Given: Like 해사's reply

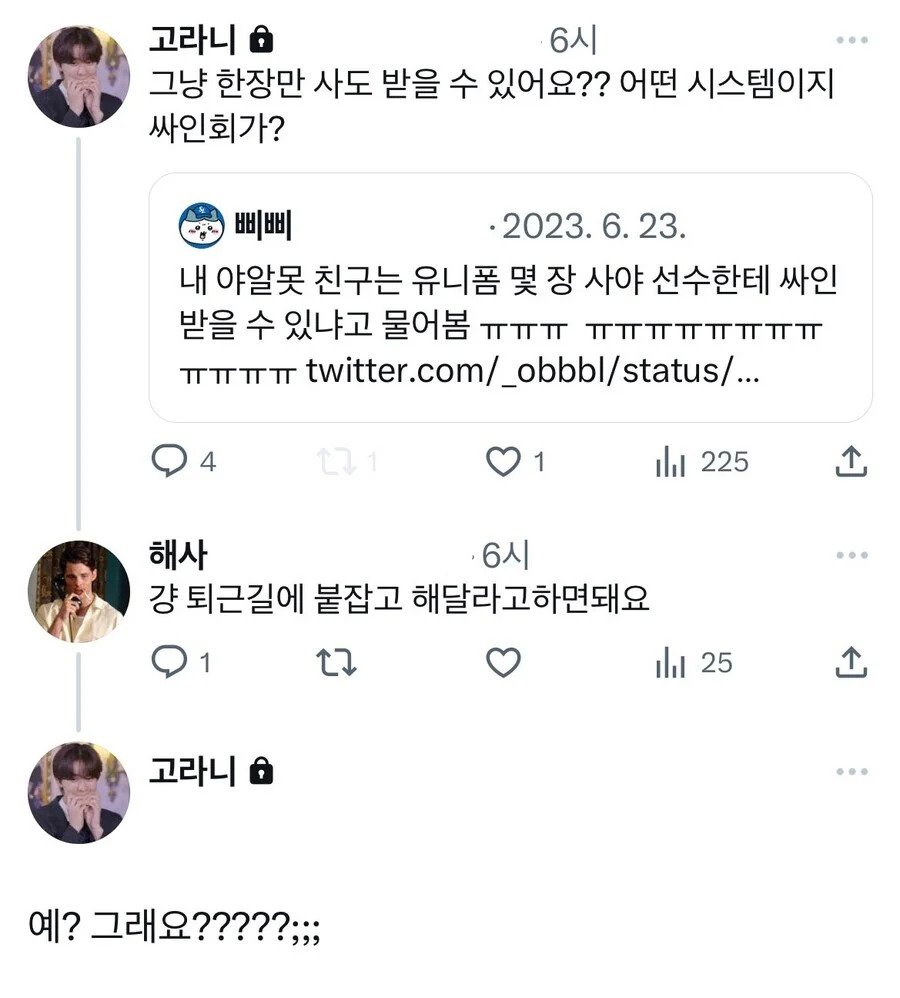Looking at the screenshot, I should coord(503,662).
